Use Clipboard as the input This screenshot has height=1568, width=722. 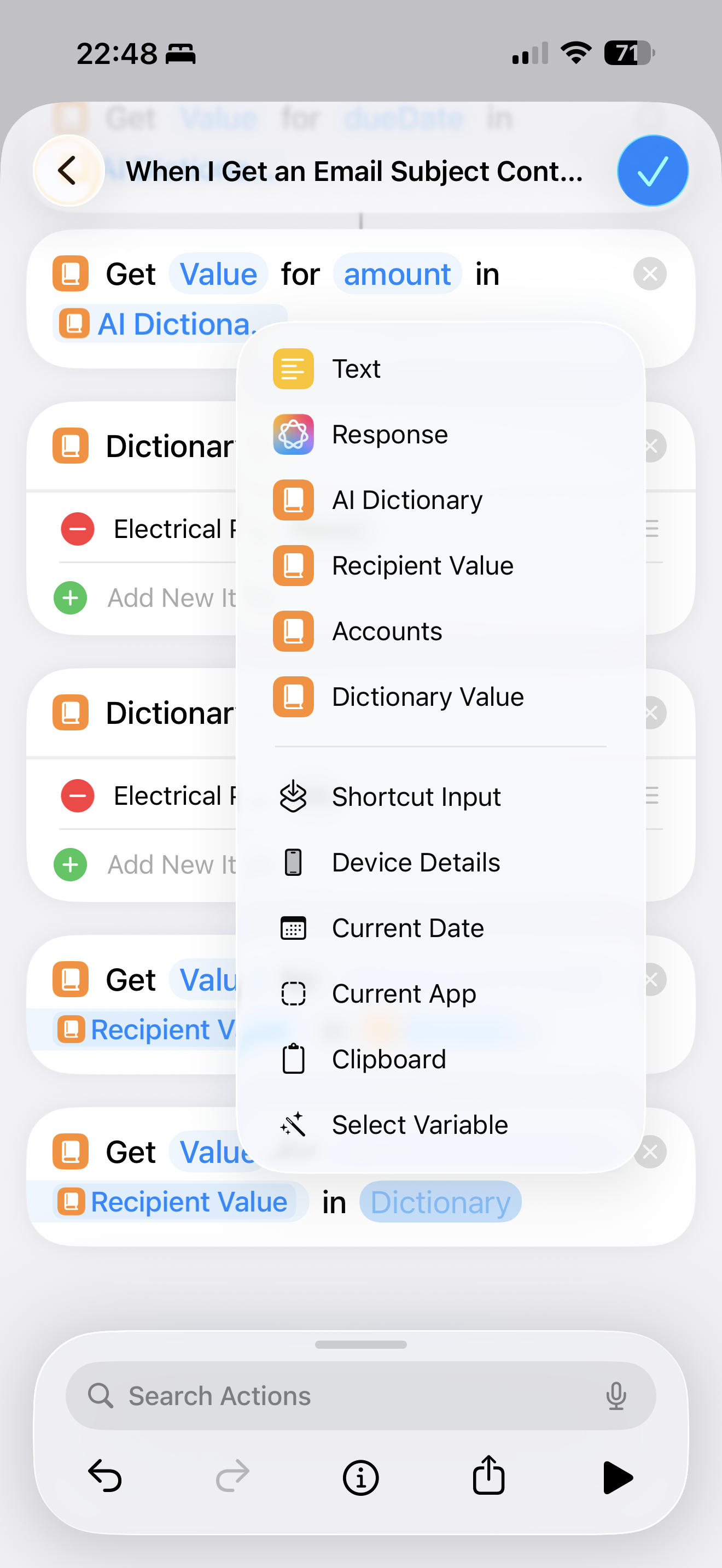(389, 1060)
